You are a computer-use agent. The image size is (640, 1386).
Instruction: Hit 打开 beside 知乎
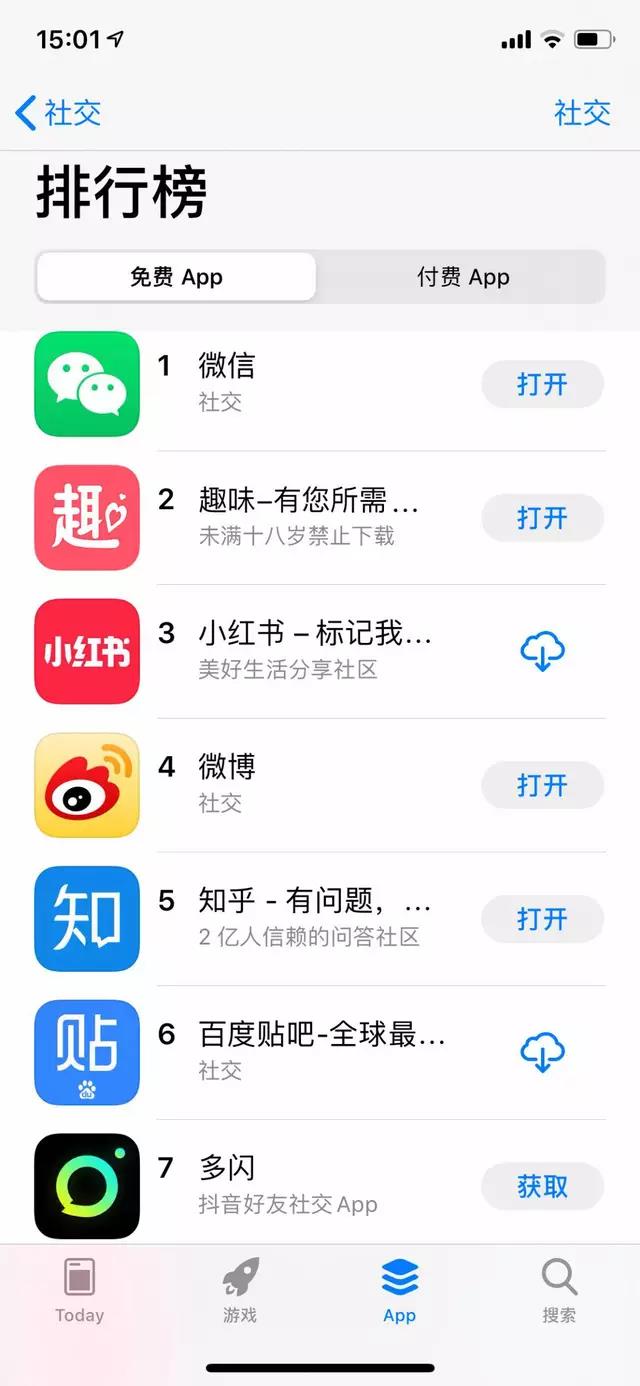(x=542, y=919)
